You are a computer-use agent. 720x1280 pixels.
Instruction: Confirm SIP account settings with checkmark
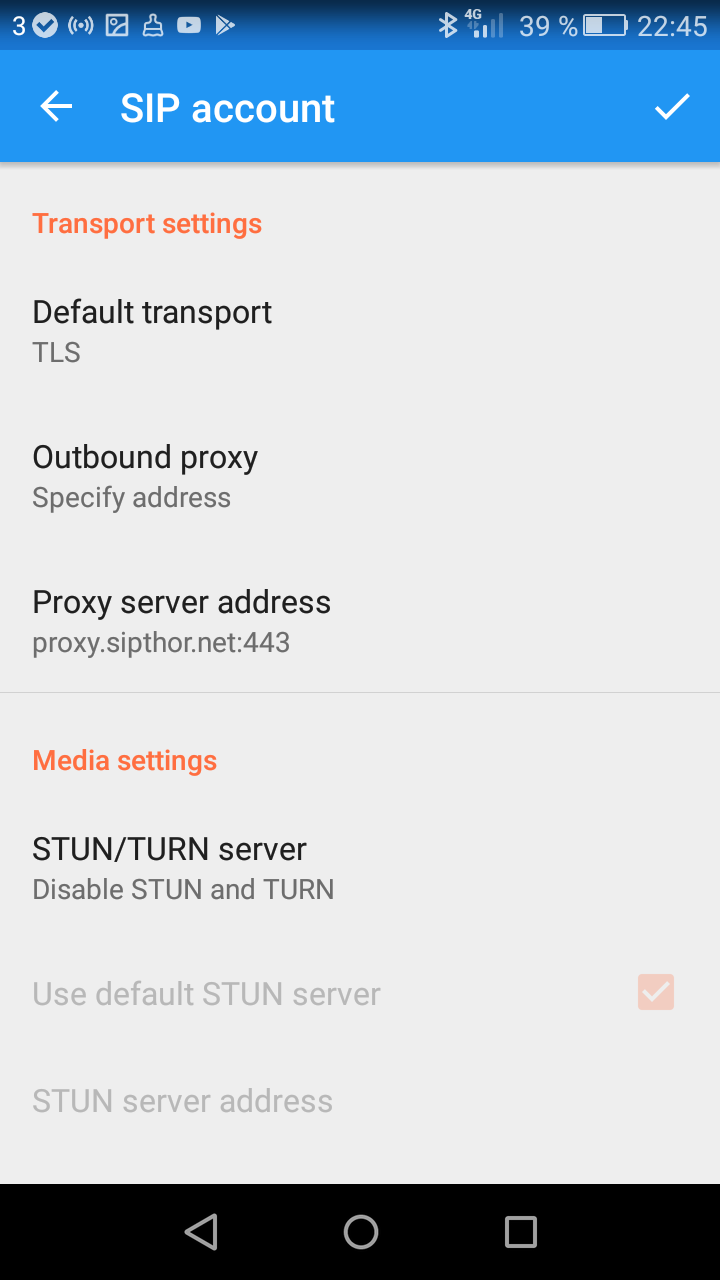[x=672, y=107]
